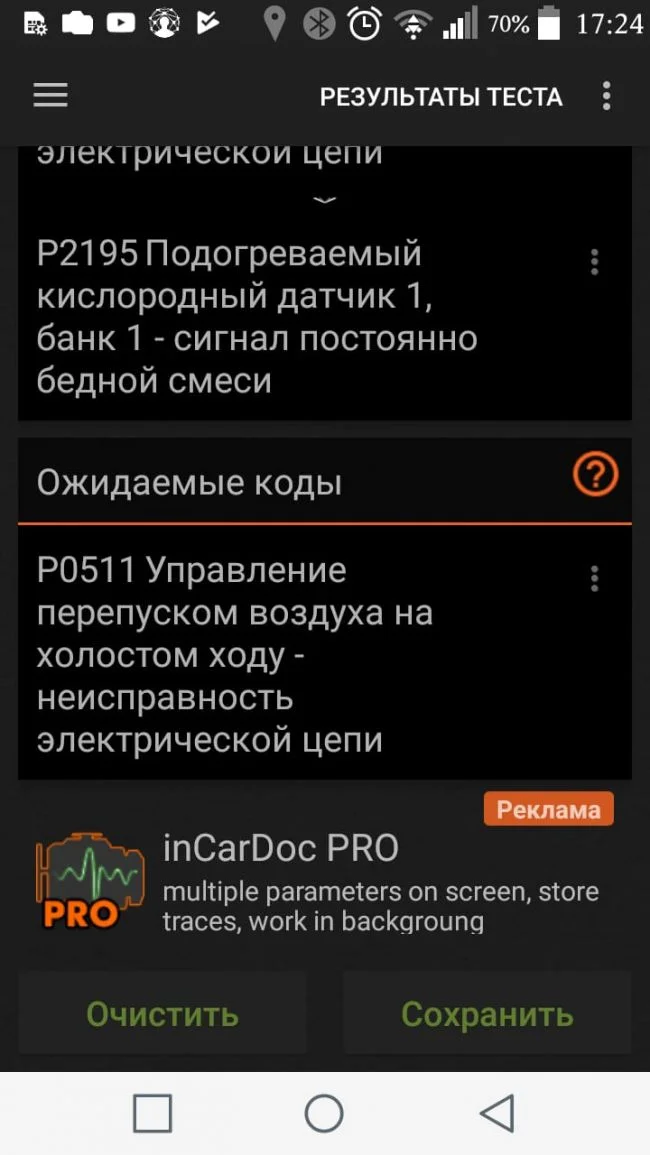650x1155 pixels.
Task: Show help for Ожидаемые коды
Action: (x=595, y=476)
